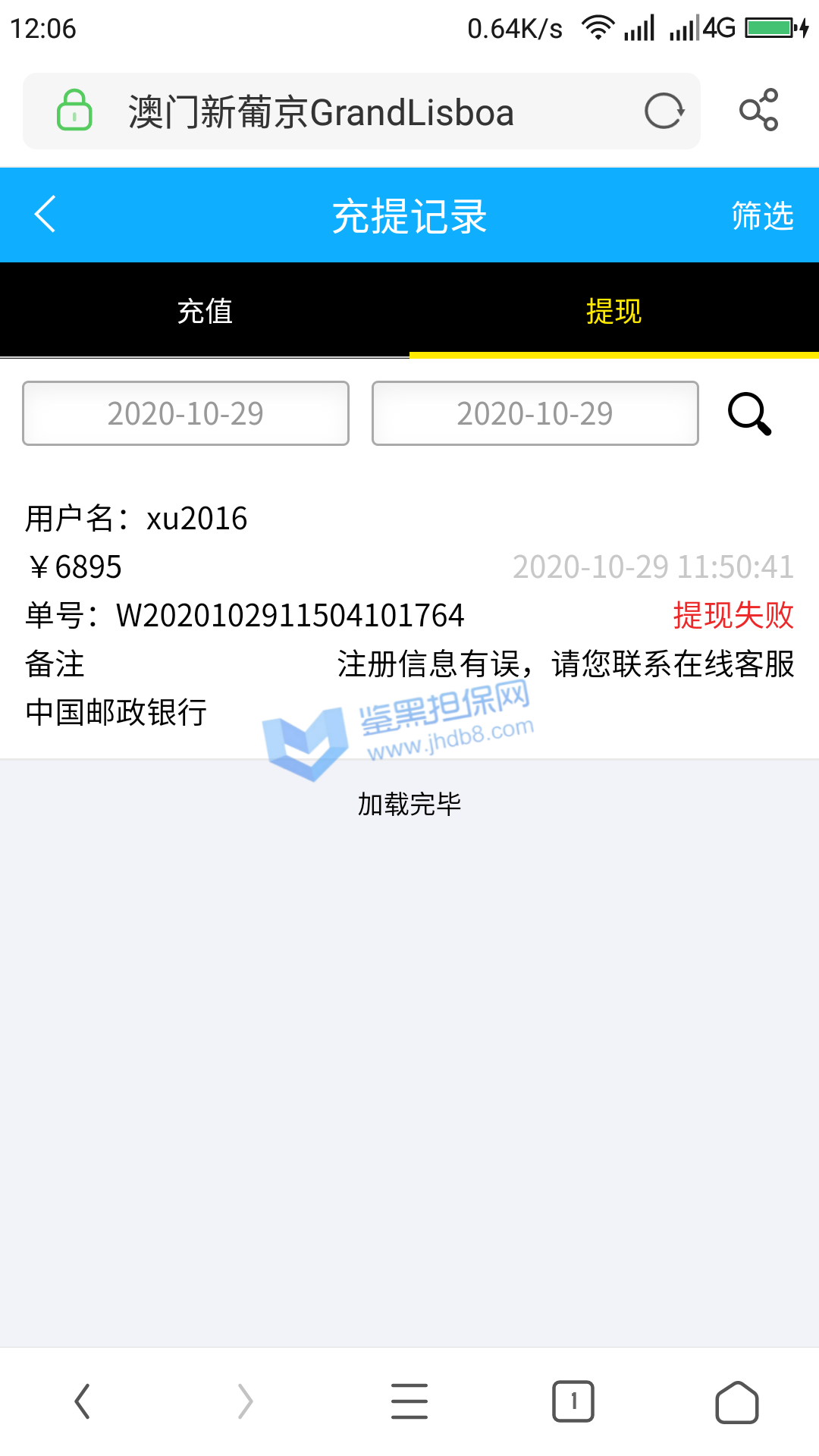Search records with magnifier icon
This screenshot has width=819, height=1456.
pos(749,414)
